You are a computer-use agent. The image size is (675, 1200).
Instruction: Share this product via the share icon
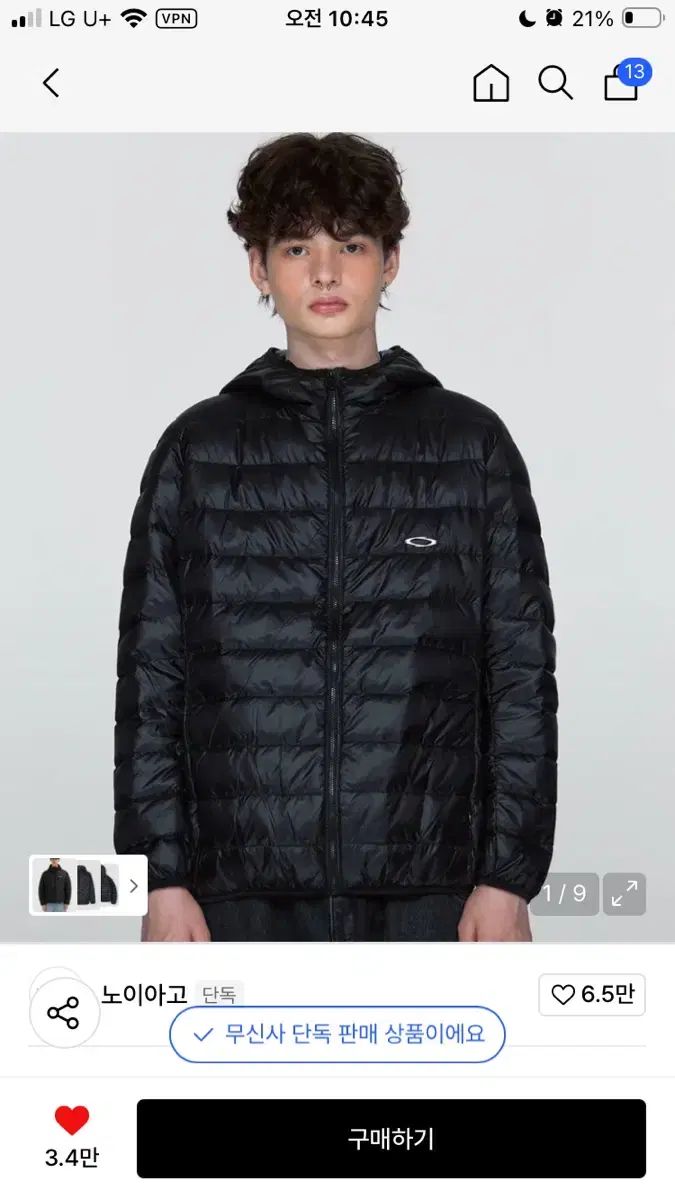click(63, 1013)
